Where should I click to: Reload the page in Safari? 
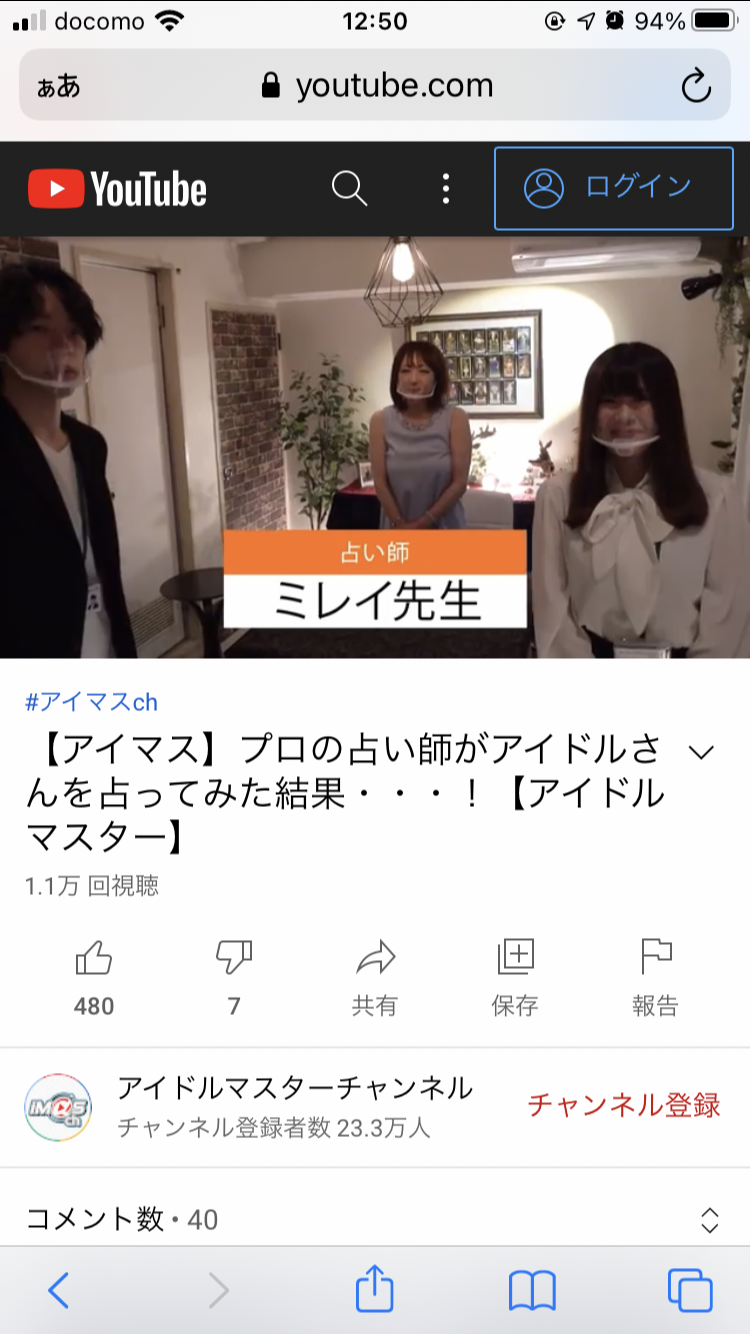(x=696, y=86)
